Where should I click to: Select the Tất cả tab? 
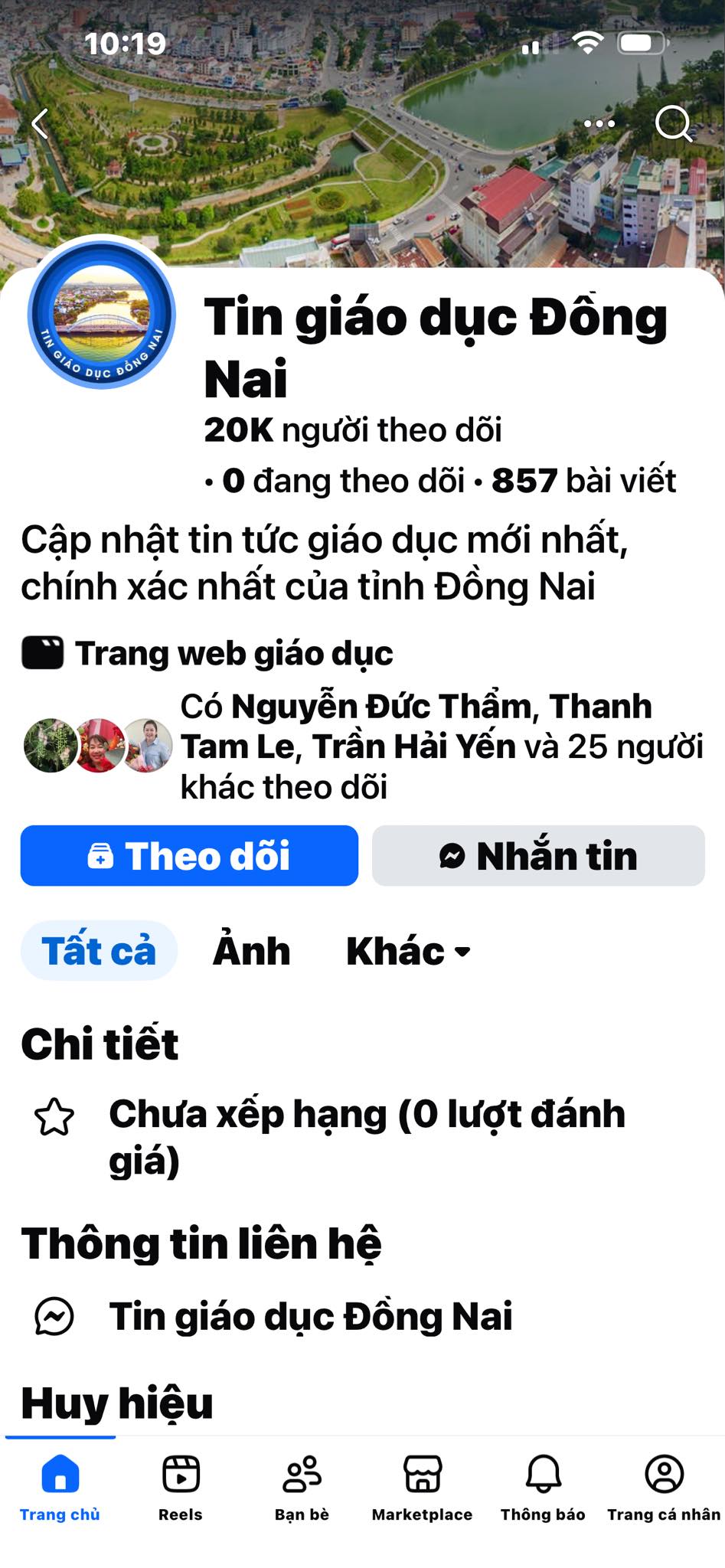(99, 951)
